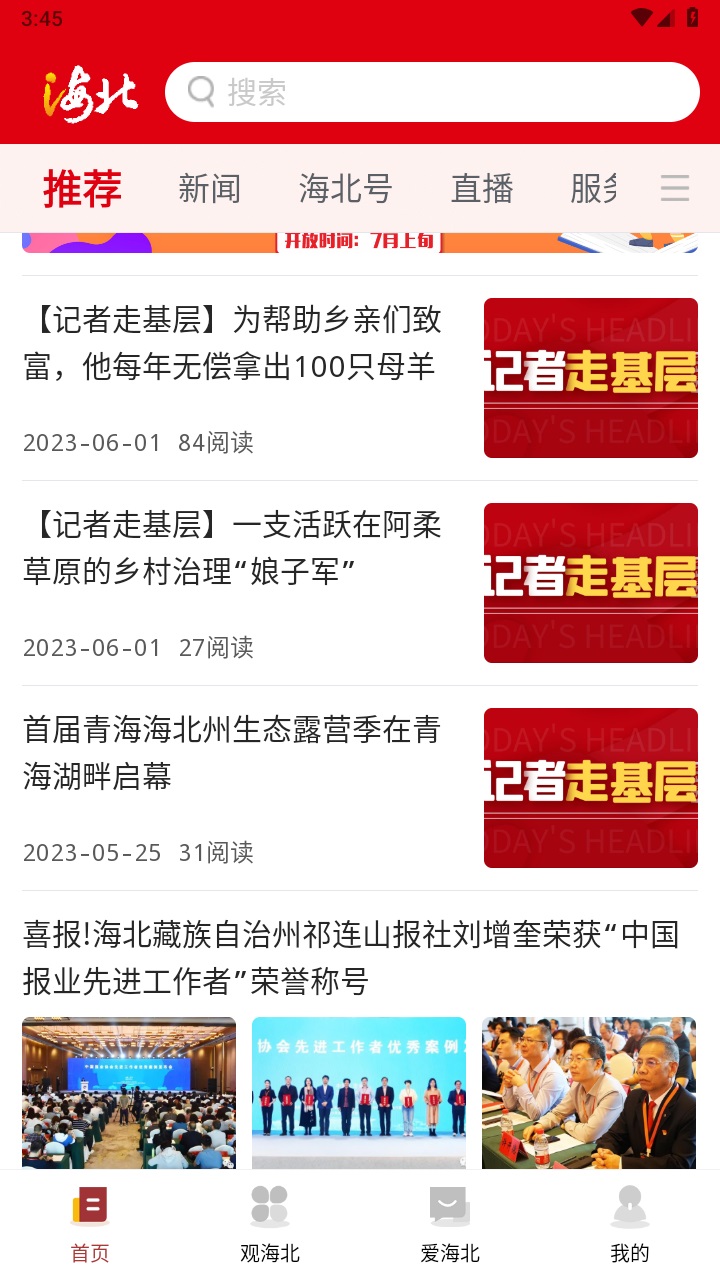The height and width of the screenshot is (1280, 720).
Task: Open the 我的 profile icon
Action: [629, 1208]
